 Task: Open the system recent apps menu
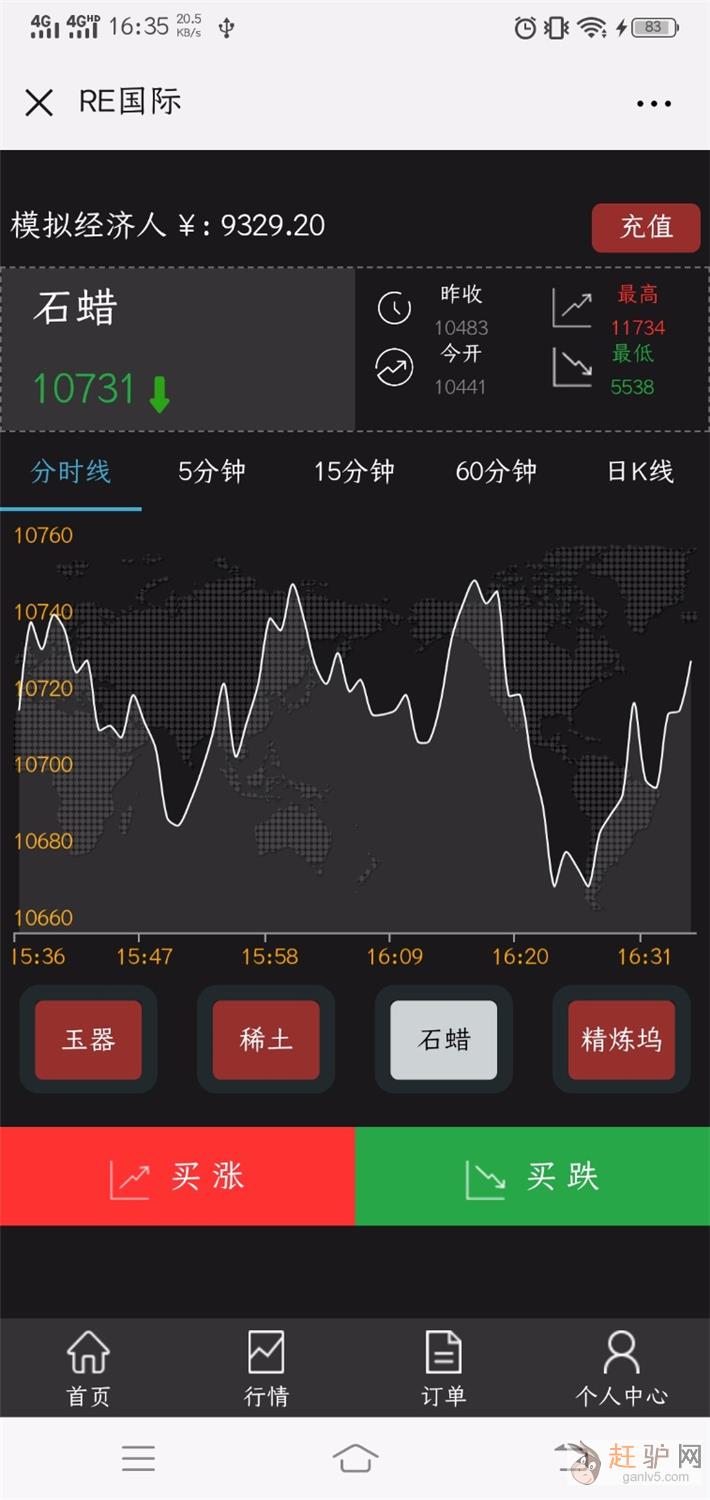[x=138, y=1458]
